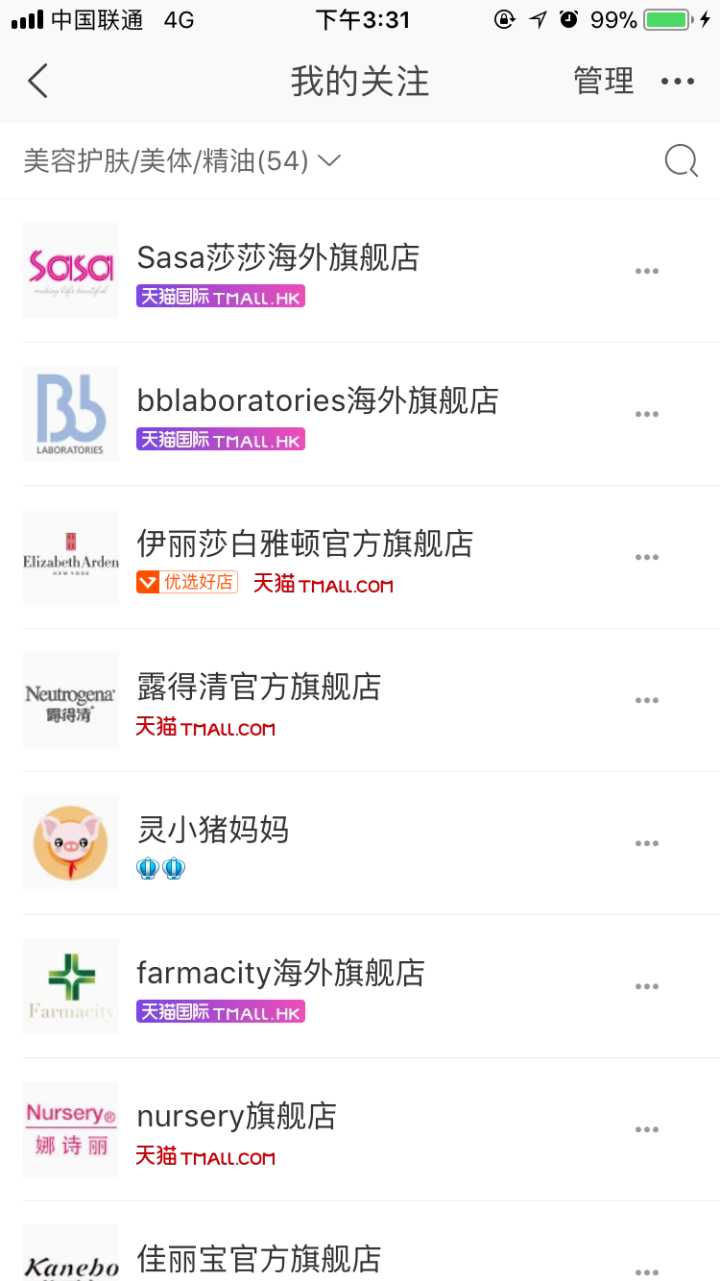
Task: Open Sasa莎莎海外旗舰店 shop
Action: (278, 258)
